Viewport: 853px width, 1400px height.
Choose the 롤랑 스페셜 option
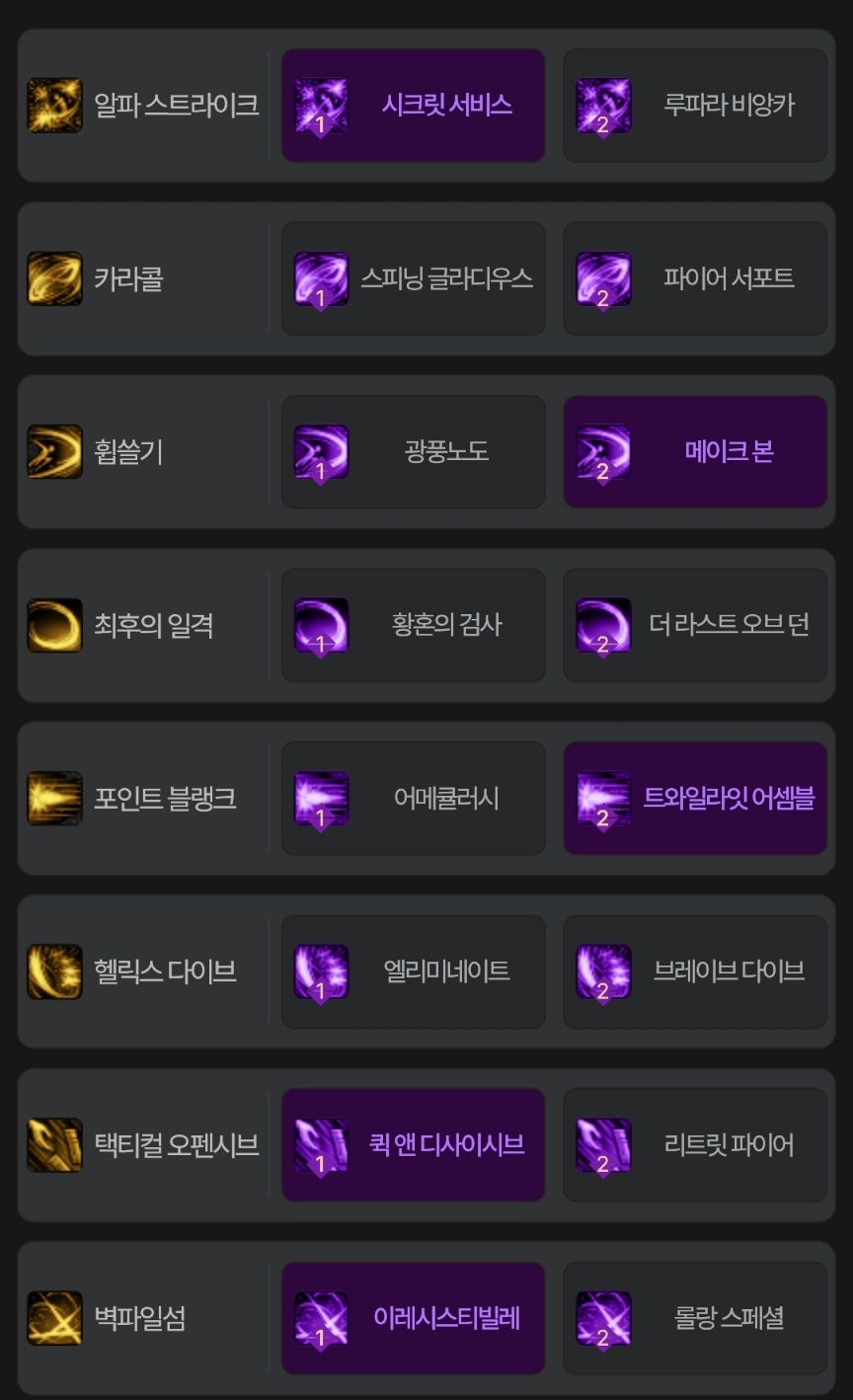pyautogui.click(x=695, y=1318)
